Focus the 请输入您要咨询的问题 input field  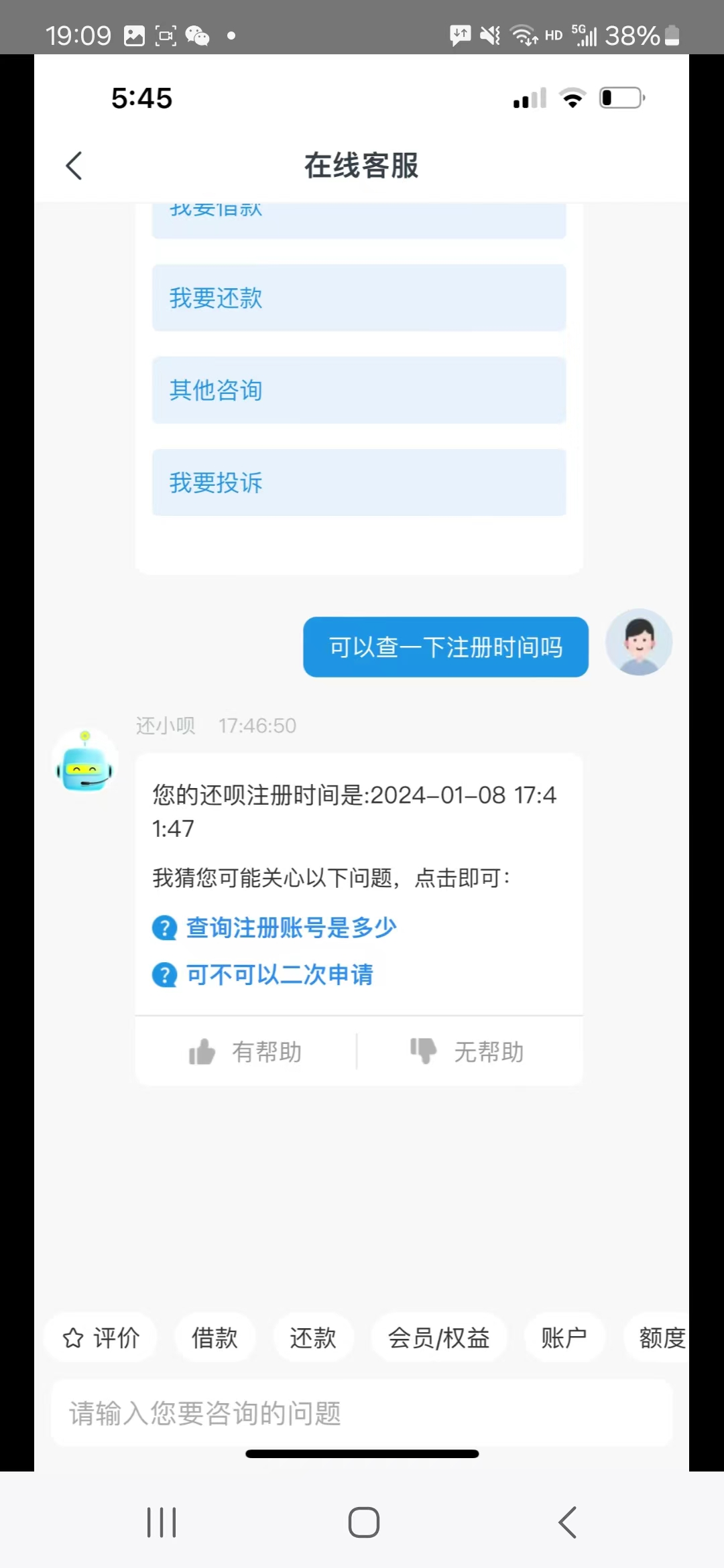click(362, 1413)
